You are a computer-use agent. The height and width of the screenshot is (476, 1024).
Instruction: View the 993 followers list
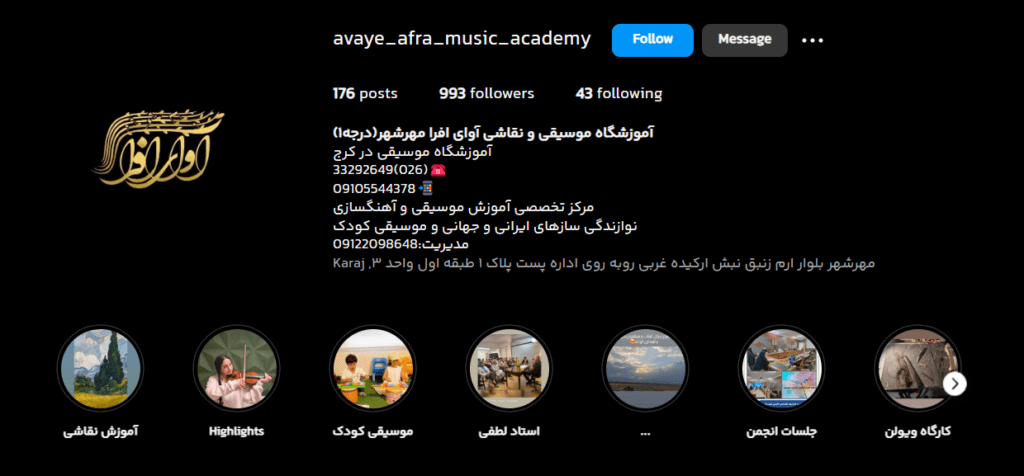[x=486, y=93]
